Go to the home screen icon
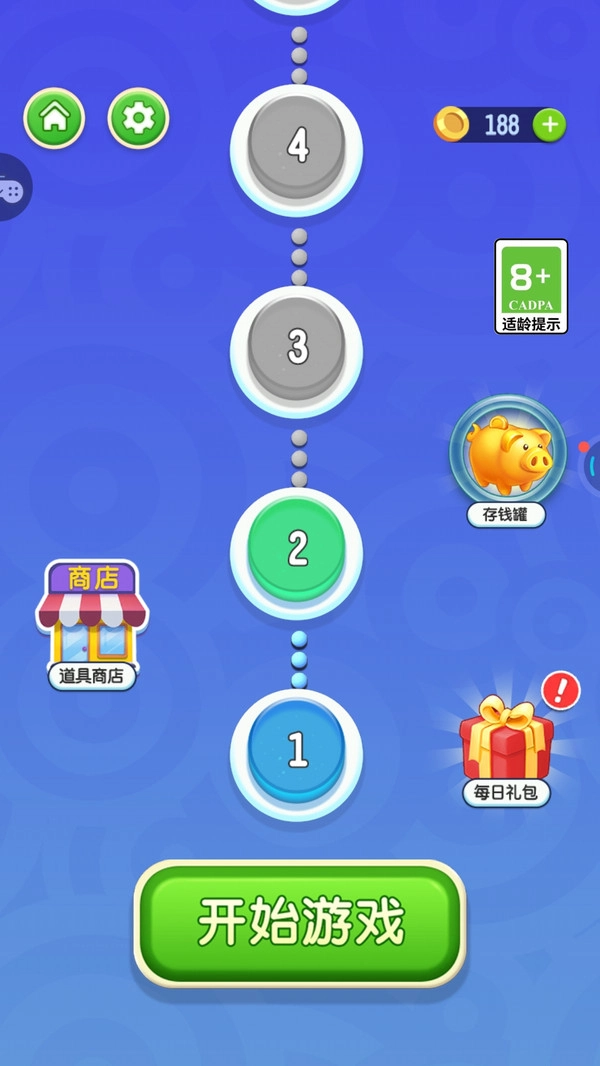600x1066 pixels. (54, 119)
